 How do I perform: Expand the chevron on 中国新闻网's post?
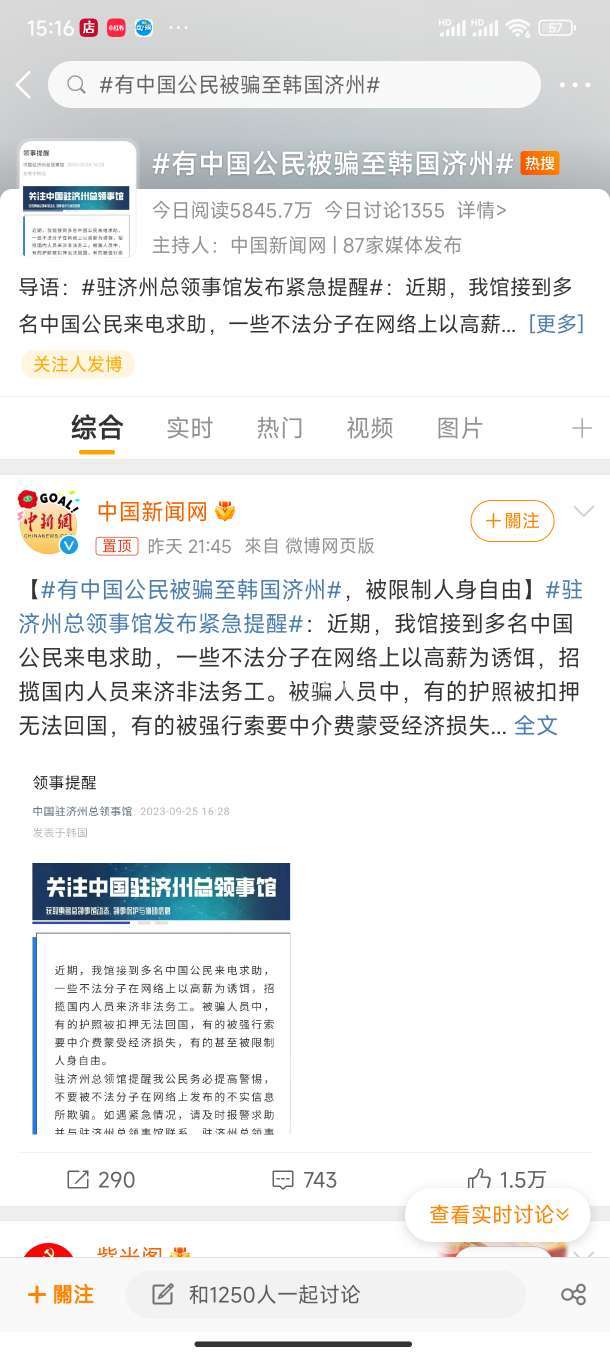pos(583,513)
